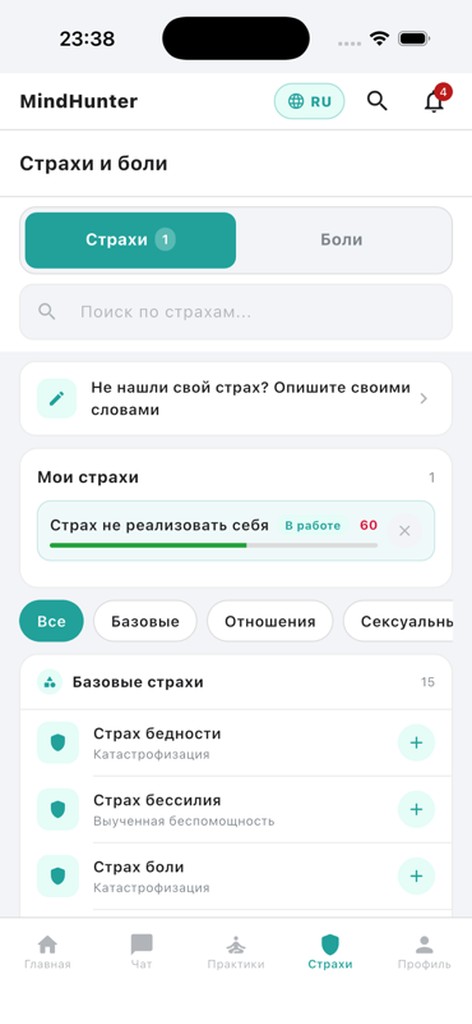
Task: Open Не нашли свой страх? card
Action: point(236,398)
